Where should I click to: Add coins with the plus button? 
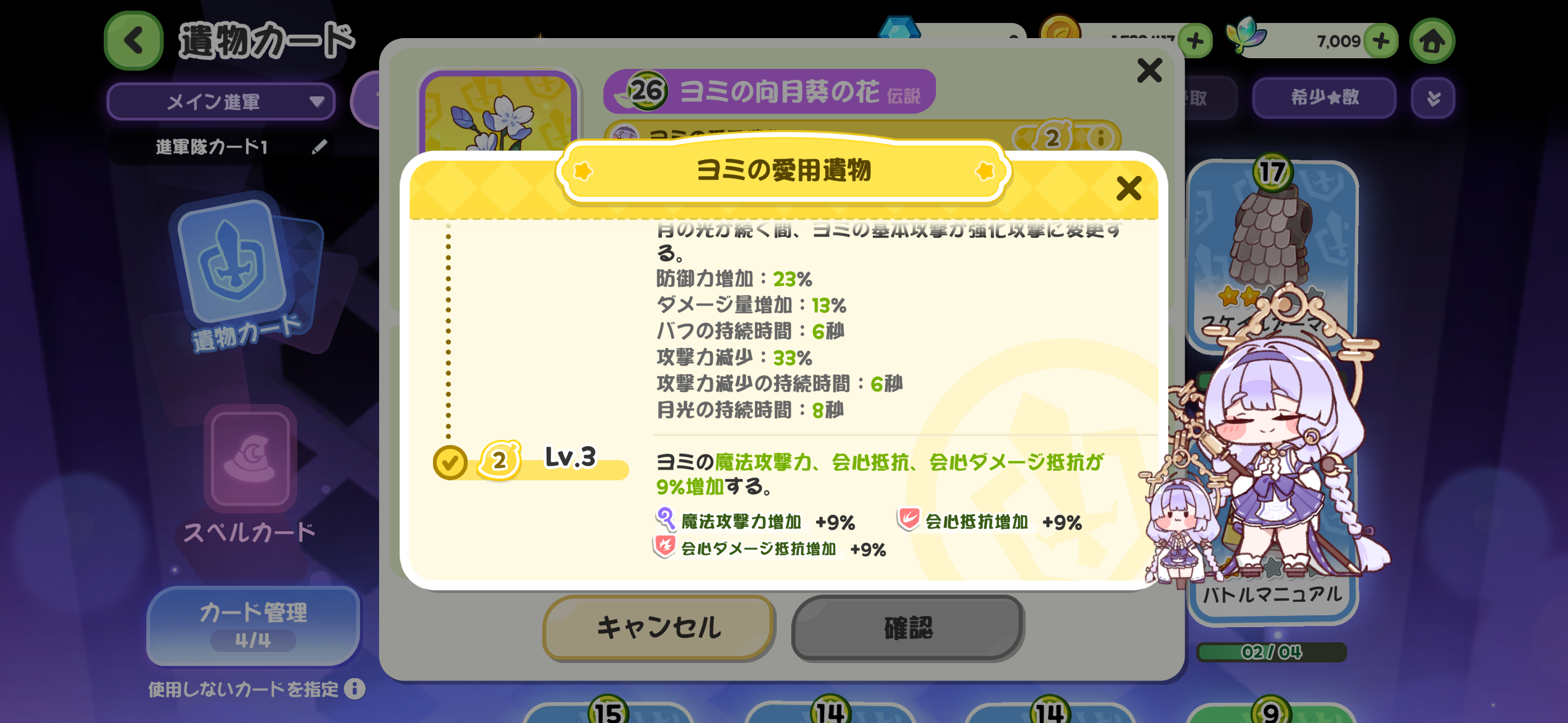[x=1195, y=41]
